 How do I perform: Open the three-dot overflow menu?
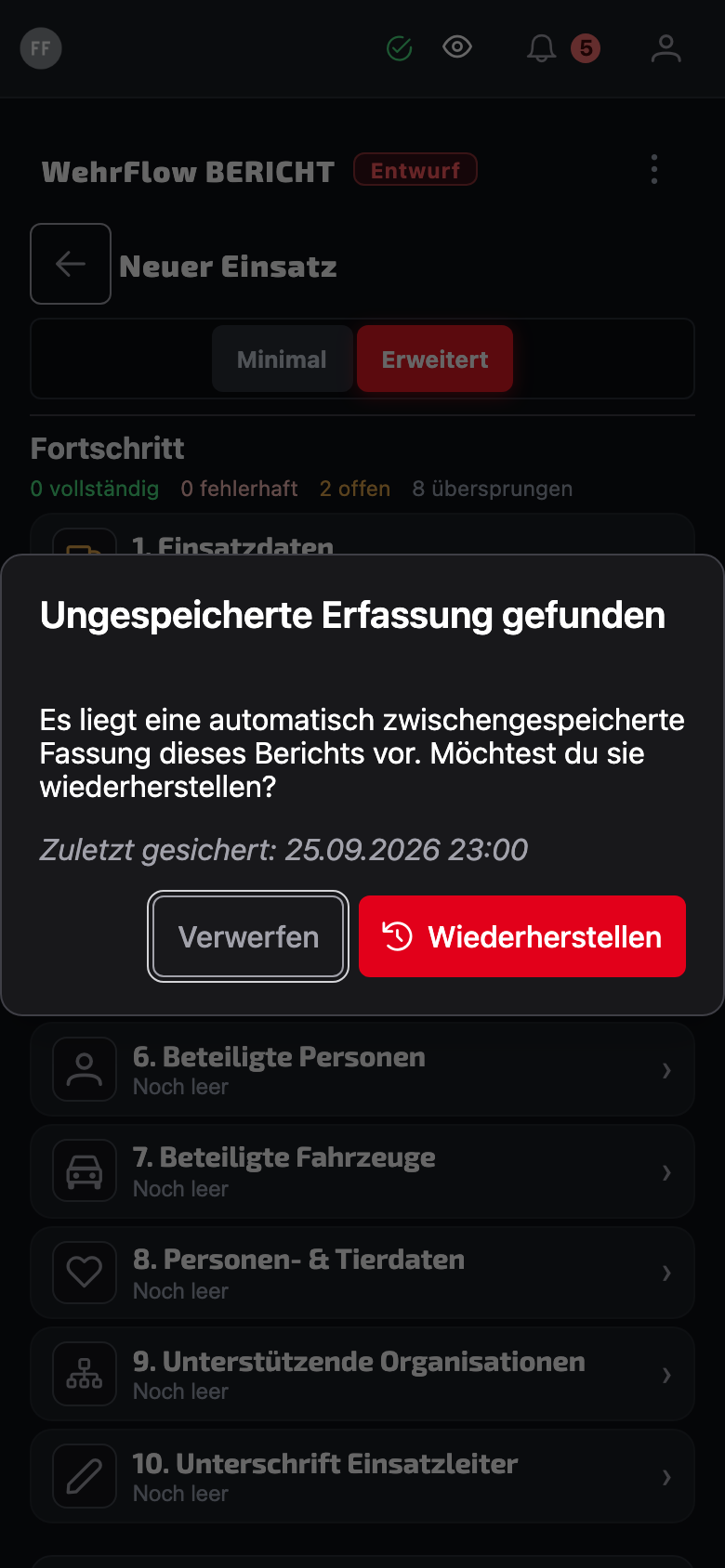click(654, 169)
